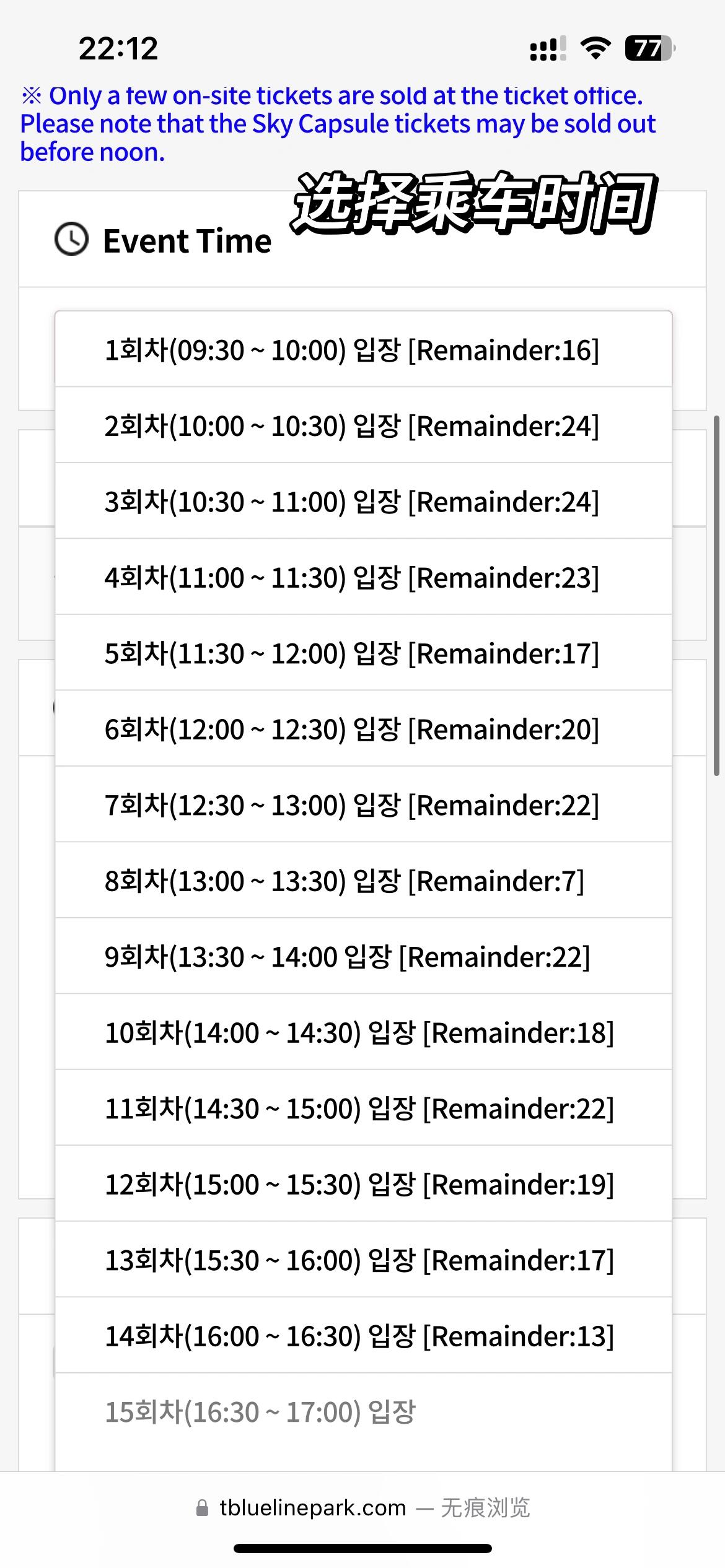Select 7회차 12:30 ~ 13:00 time
Image resolution: width=725 pixels, height=1568 pixels.
pyautogui.click(x=364, y=804)
